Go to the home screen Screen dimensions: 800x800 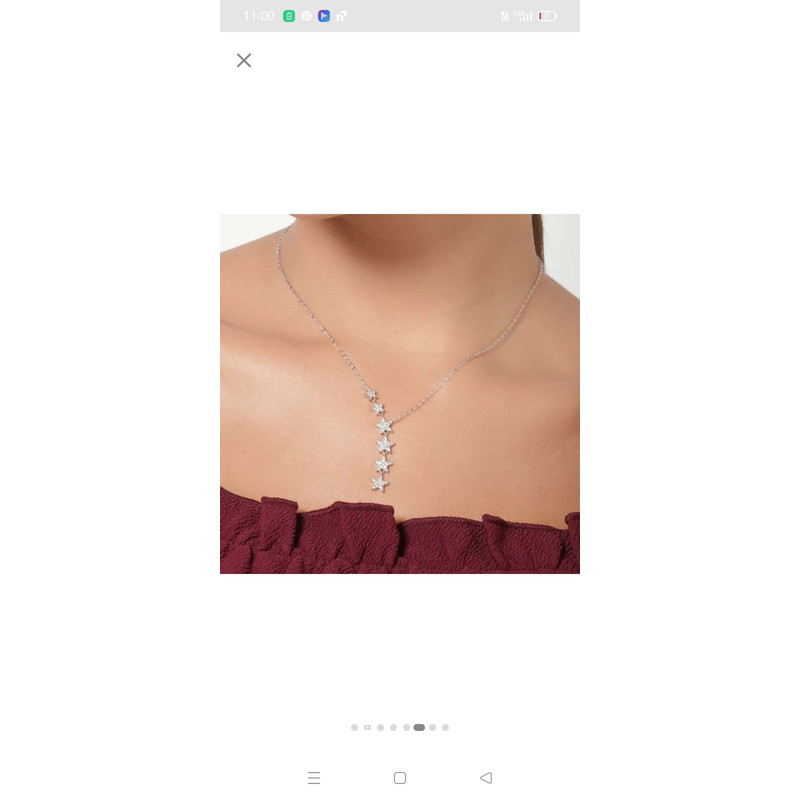point(400,778)
